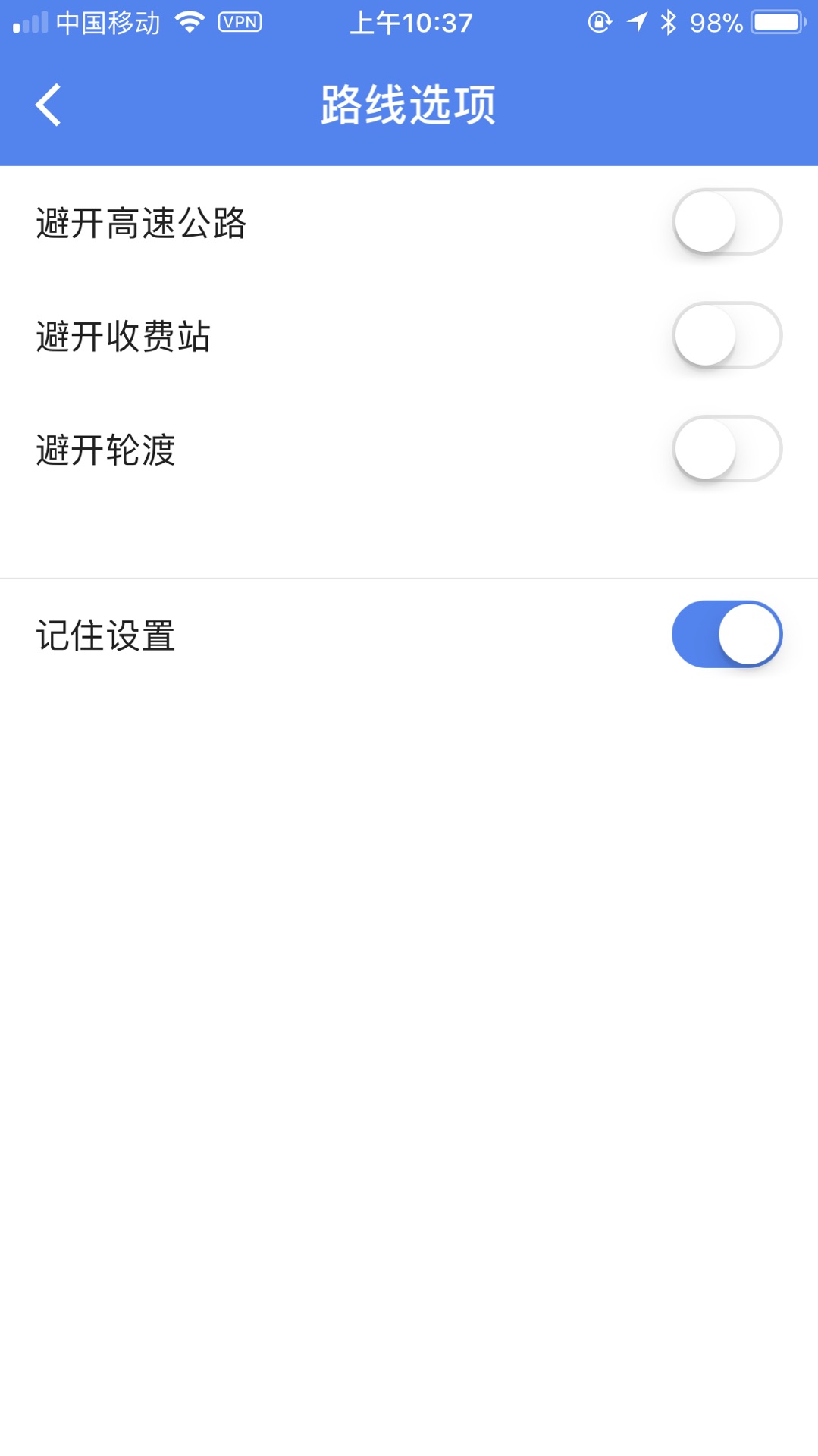Enable the 避开高速公路 switch
This screenshot has width=818, height=1456.
point(726,222)
